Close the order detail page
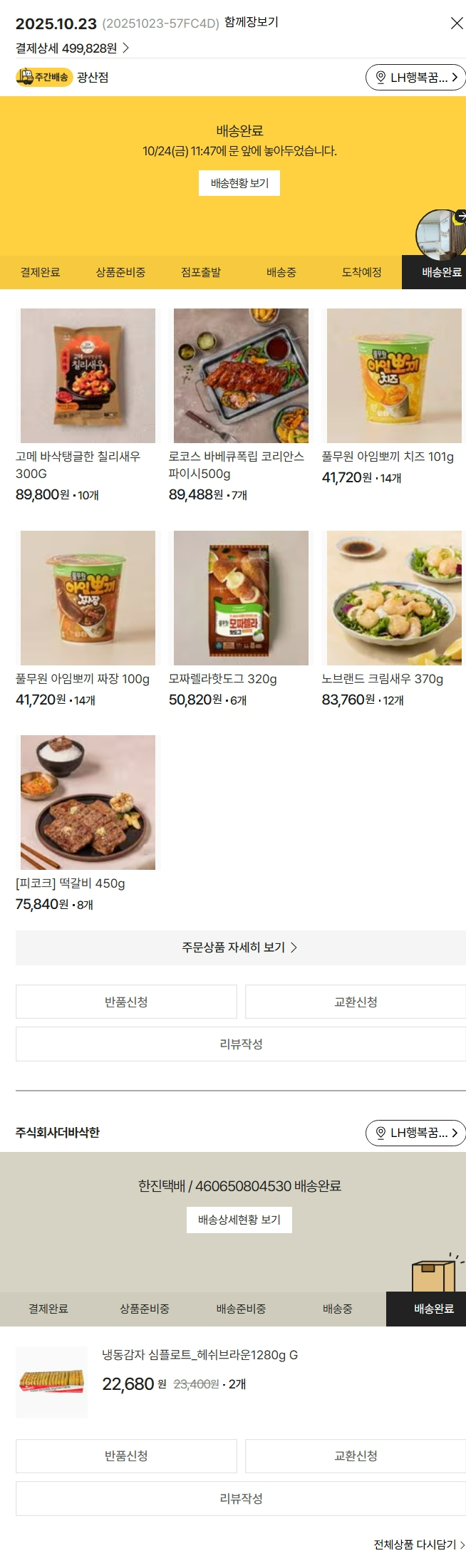Viewport: 466px width, 1568px height. 457,24
